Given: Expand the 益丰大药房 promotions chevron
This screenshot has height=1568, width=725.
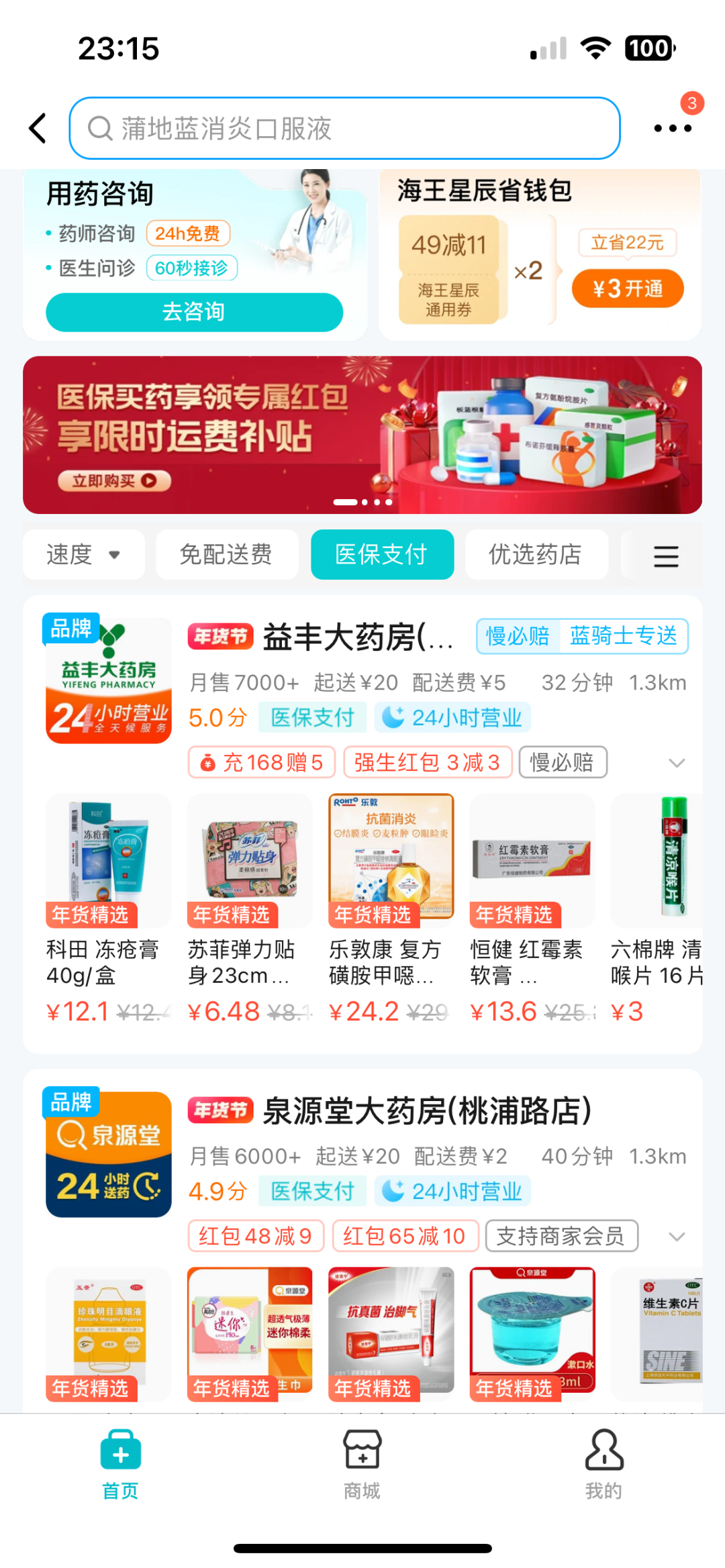Looking at the screenshot, I should pos(677,763).
